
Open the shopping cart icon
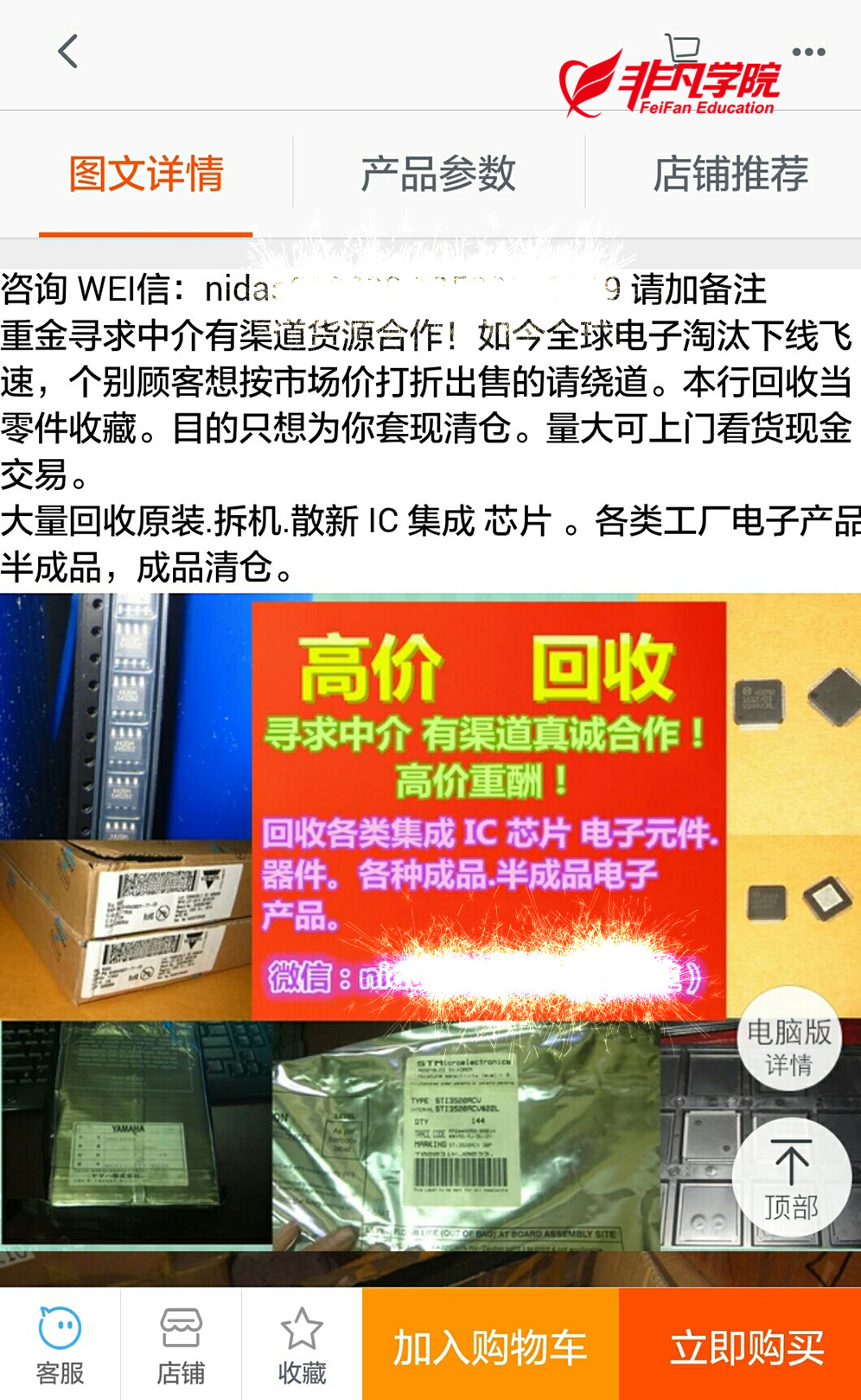pos(682,48)
